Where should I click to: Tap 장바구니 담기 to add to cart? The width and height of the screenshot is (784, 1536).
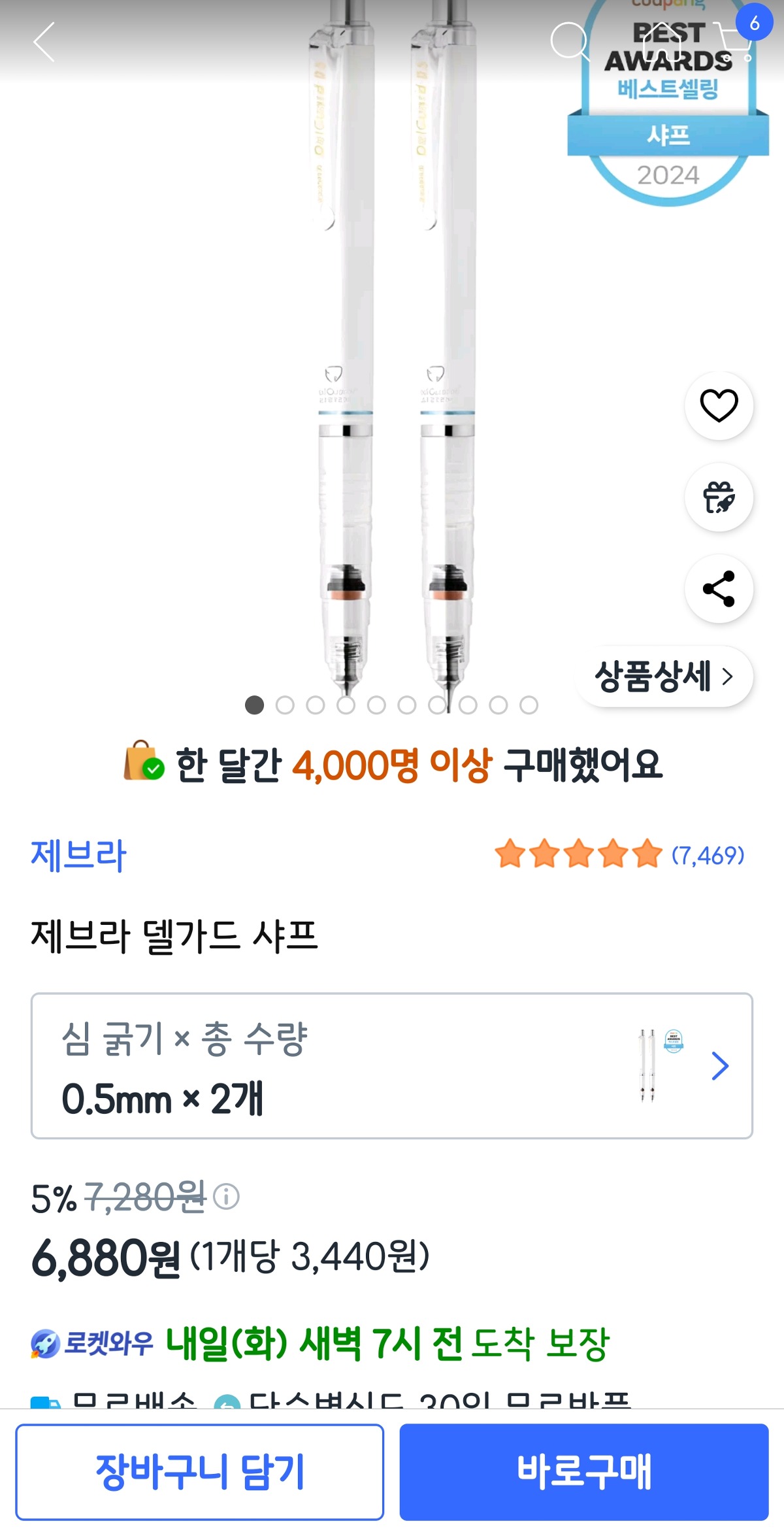click(x=199, y=1471)
